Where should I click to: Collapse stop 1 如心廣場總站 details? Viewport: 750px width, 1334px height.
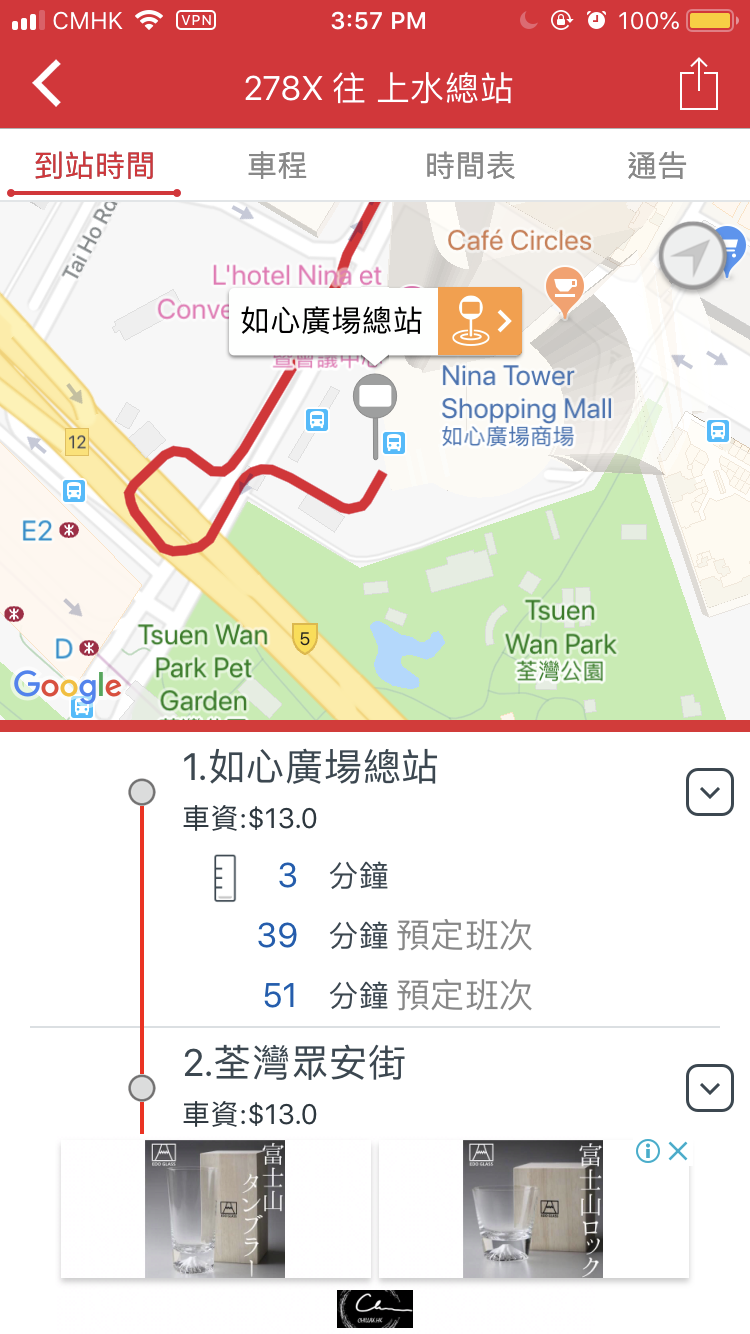(x=710, y=793)
